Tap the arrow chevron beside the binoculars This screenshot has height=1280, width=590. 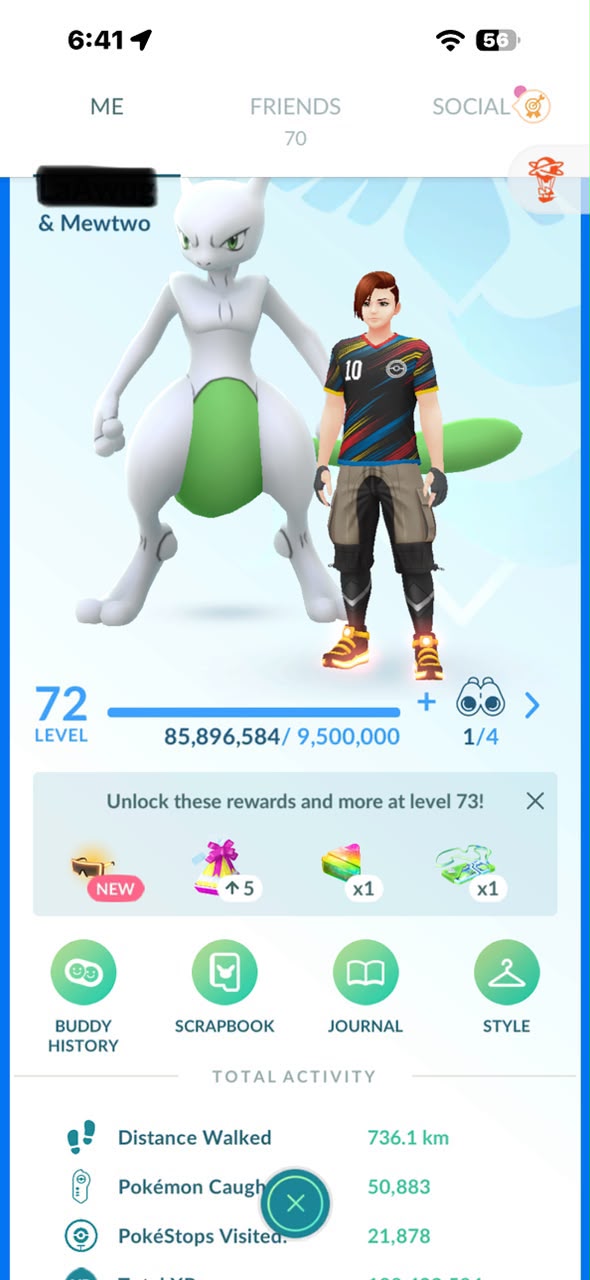pos(532,706)
